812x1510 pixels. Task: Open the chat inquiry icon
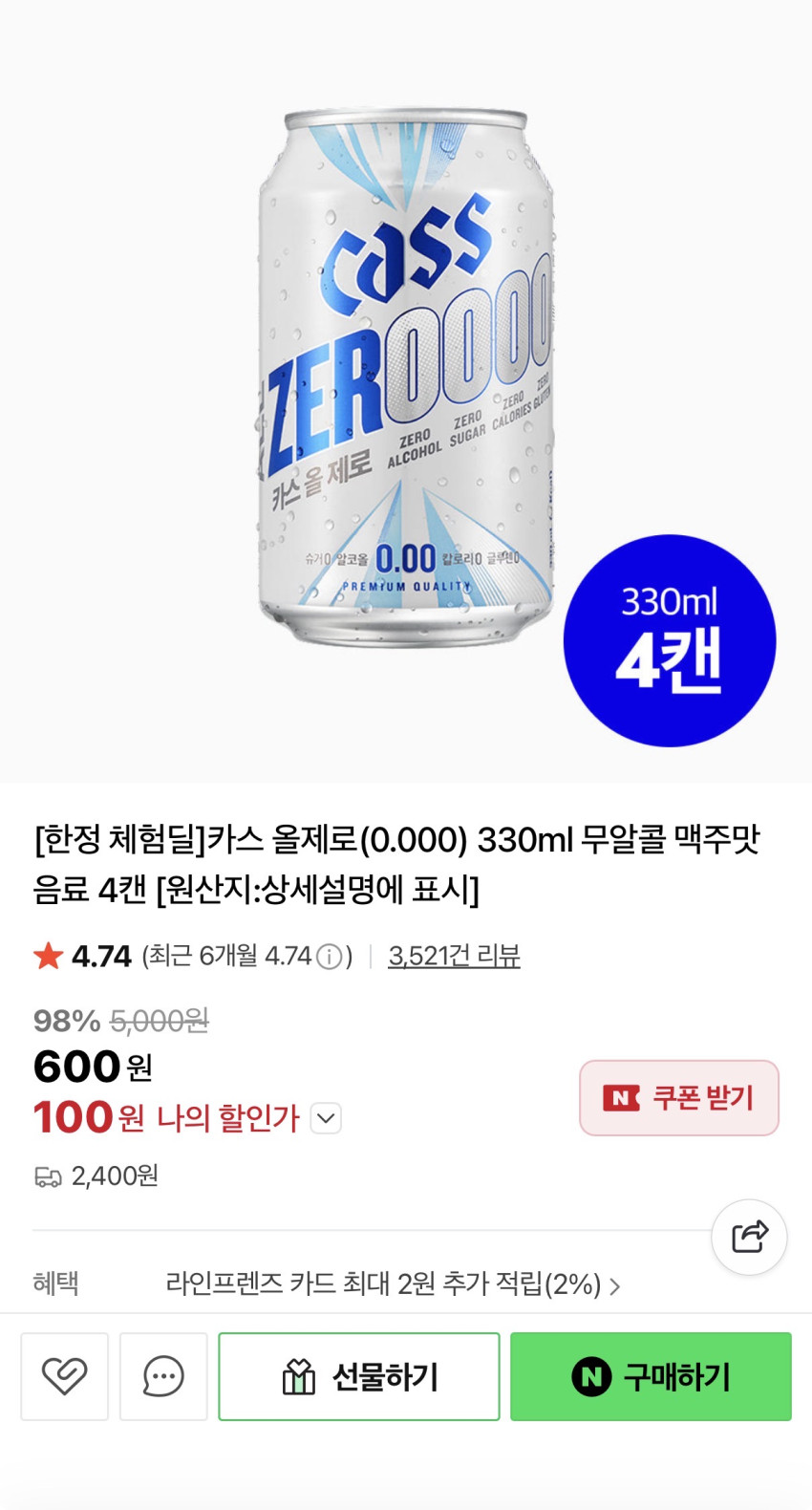163,1376
